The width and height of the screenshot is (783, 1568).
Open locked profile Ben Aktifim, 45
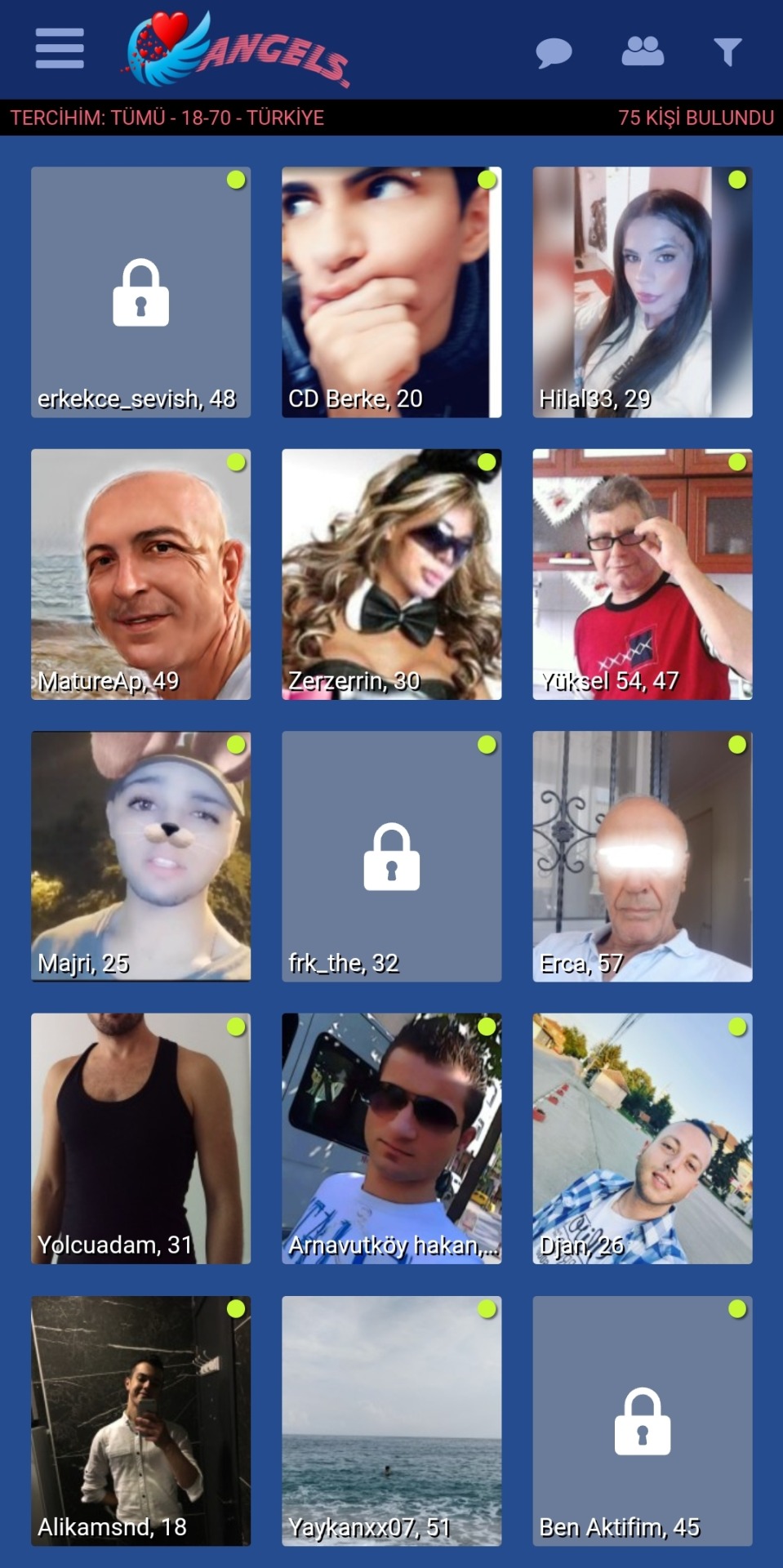[643, 1421]
